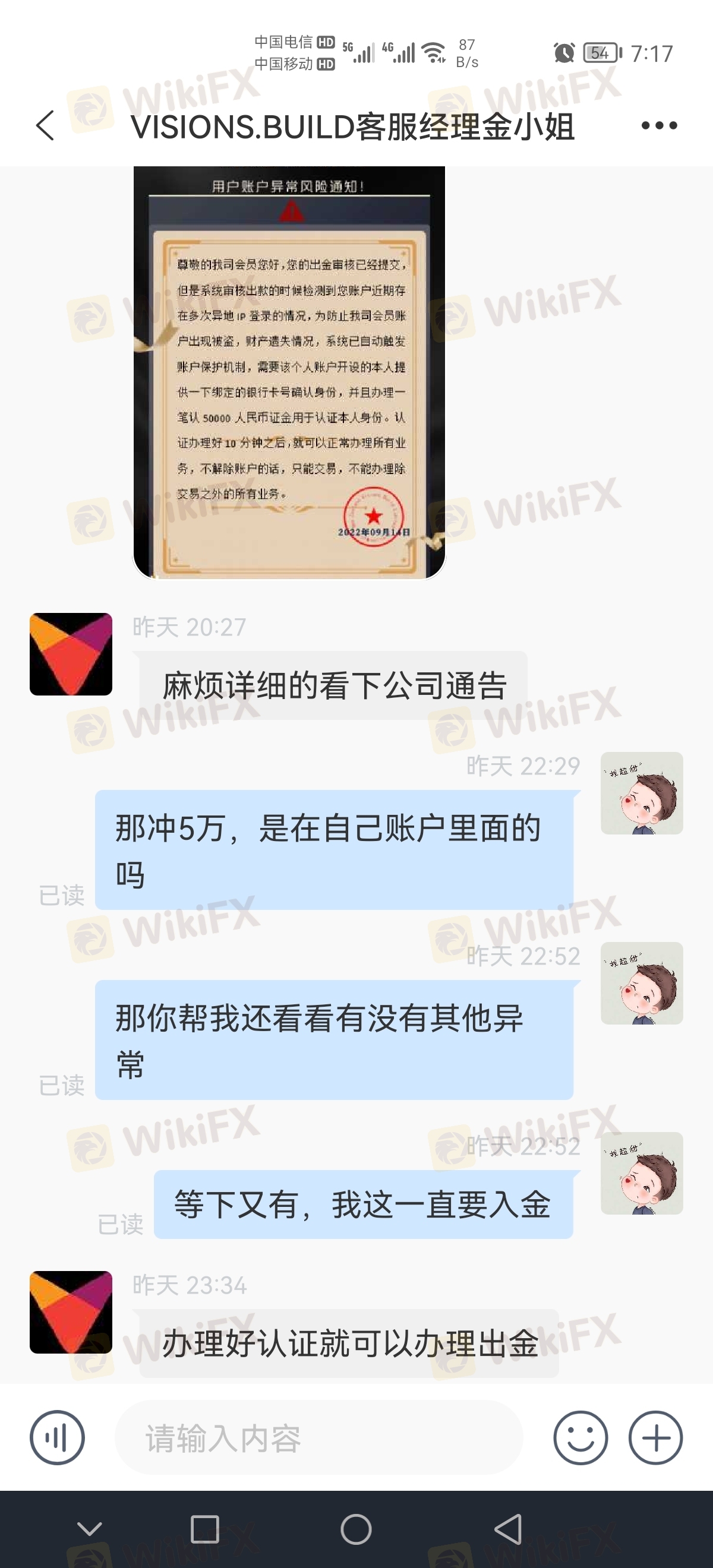This screenshot has height=1568, width=713.
Task: Open recent apps square button
Action: tap(204, 1529)
